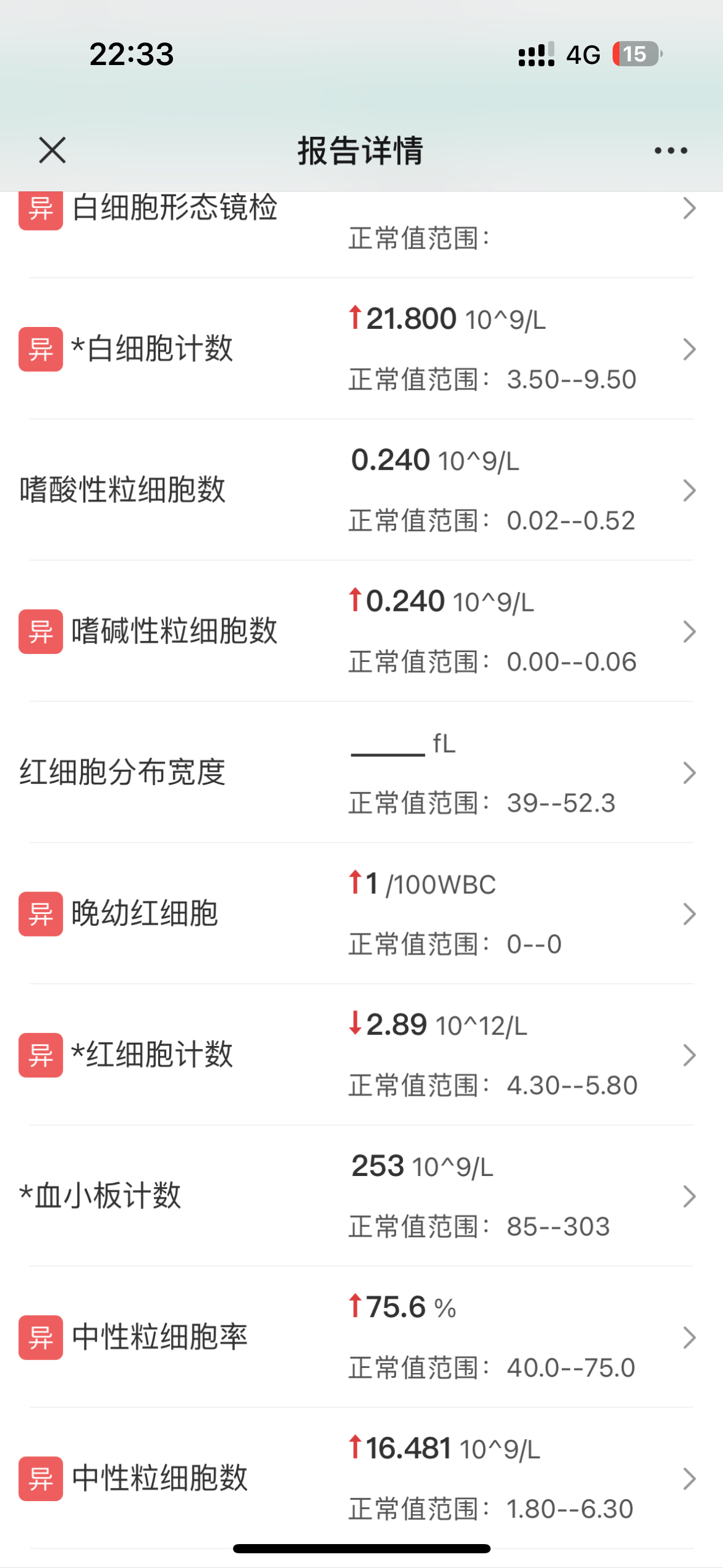723x1568 pixels.
Task: Open the *血小板计数 row
Action: (x=361, y=1196)
